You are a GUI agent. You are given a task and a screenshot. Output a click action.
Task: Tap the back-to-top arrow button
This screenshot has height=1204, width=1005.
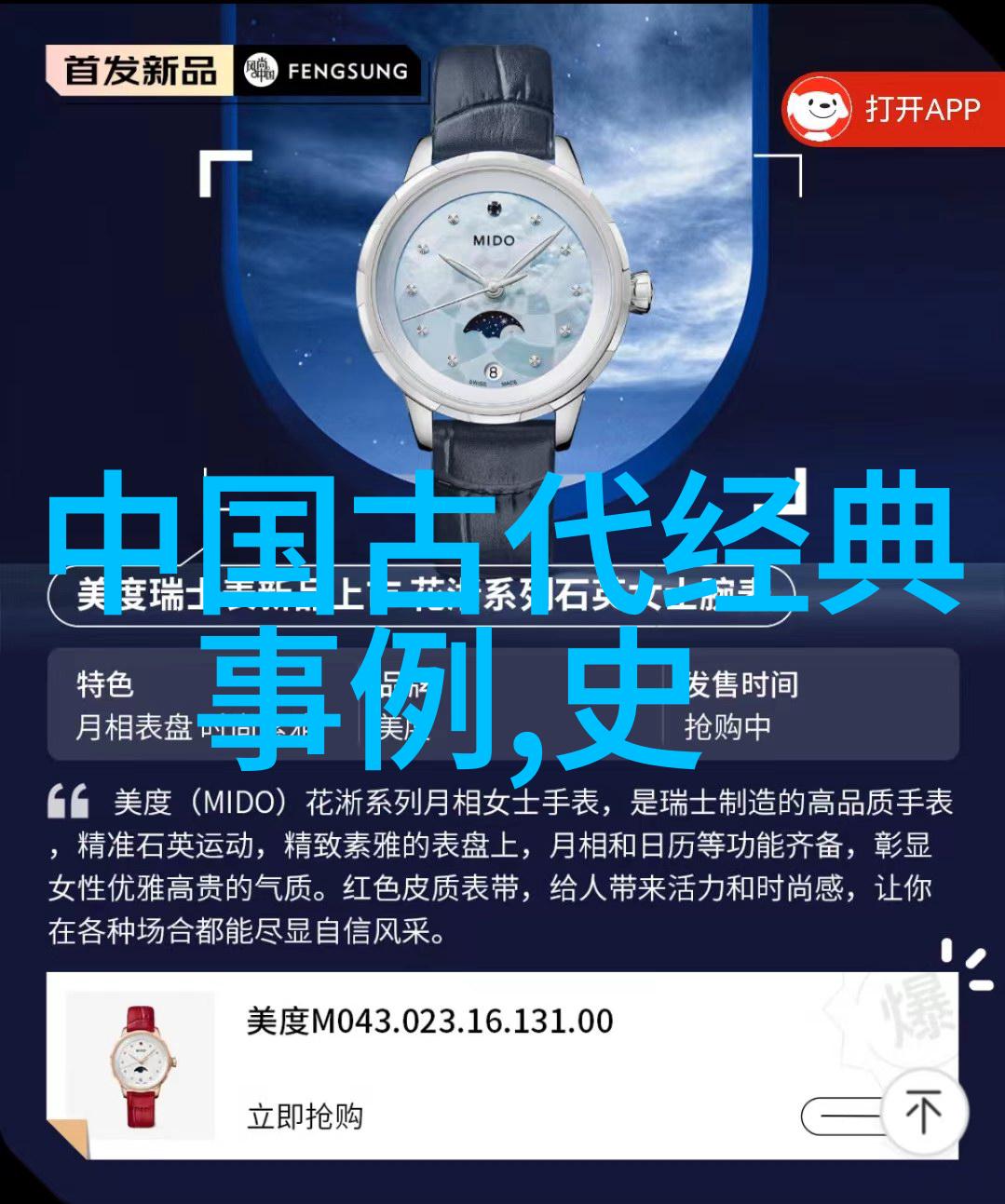pyautogui.click(x=922, y=1113)
